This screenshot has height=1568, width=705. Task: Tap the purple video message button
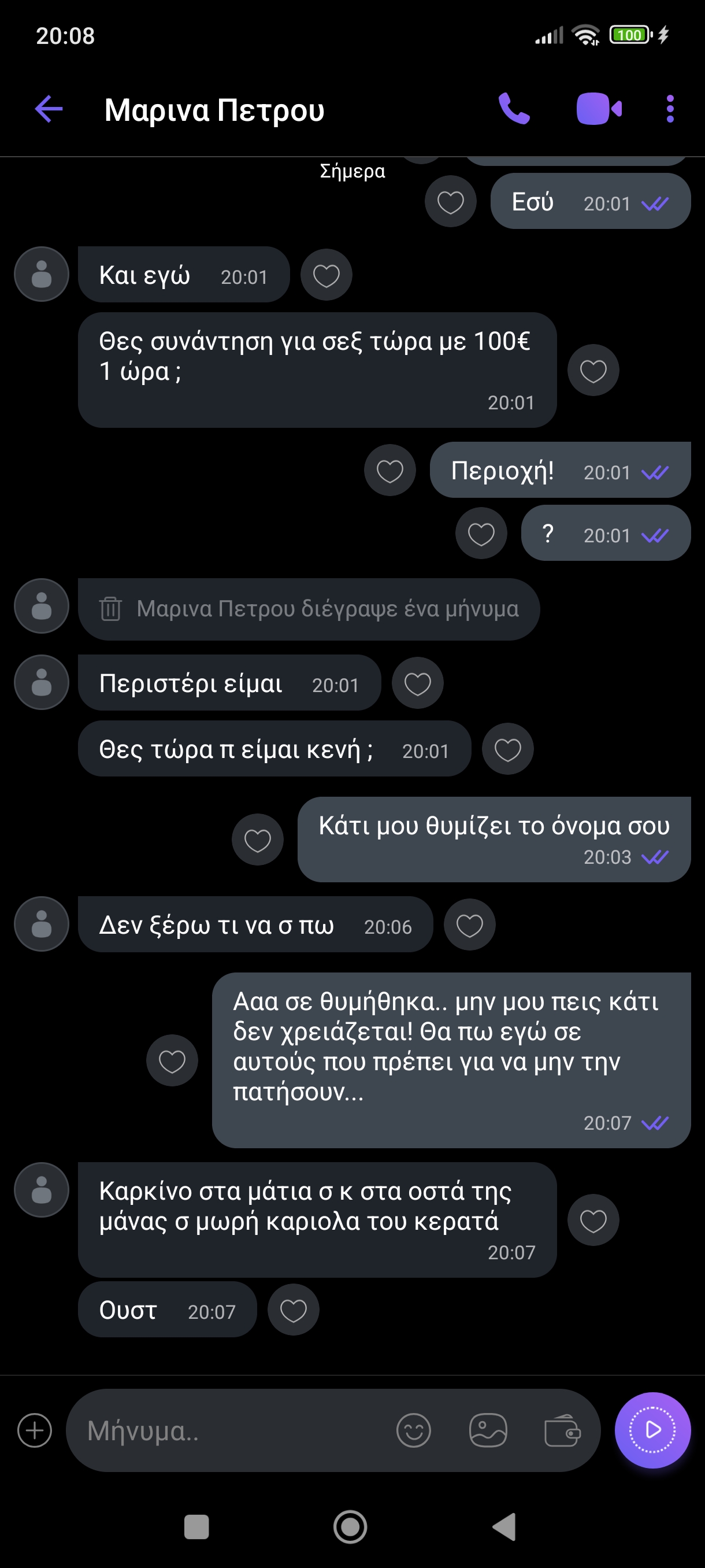(x=652, y=1430)
